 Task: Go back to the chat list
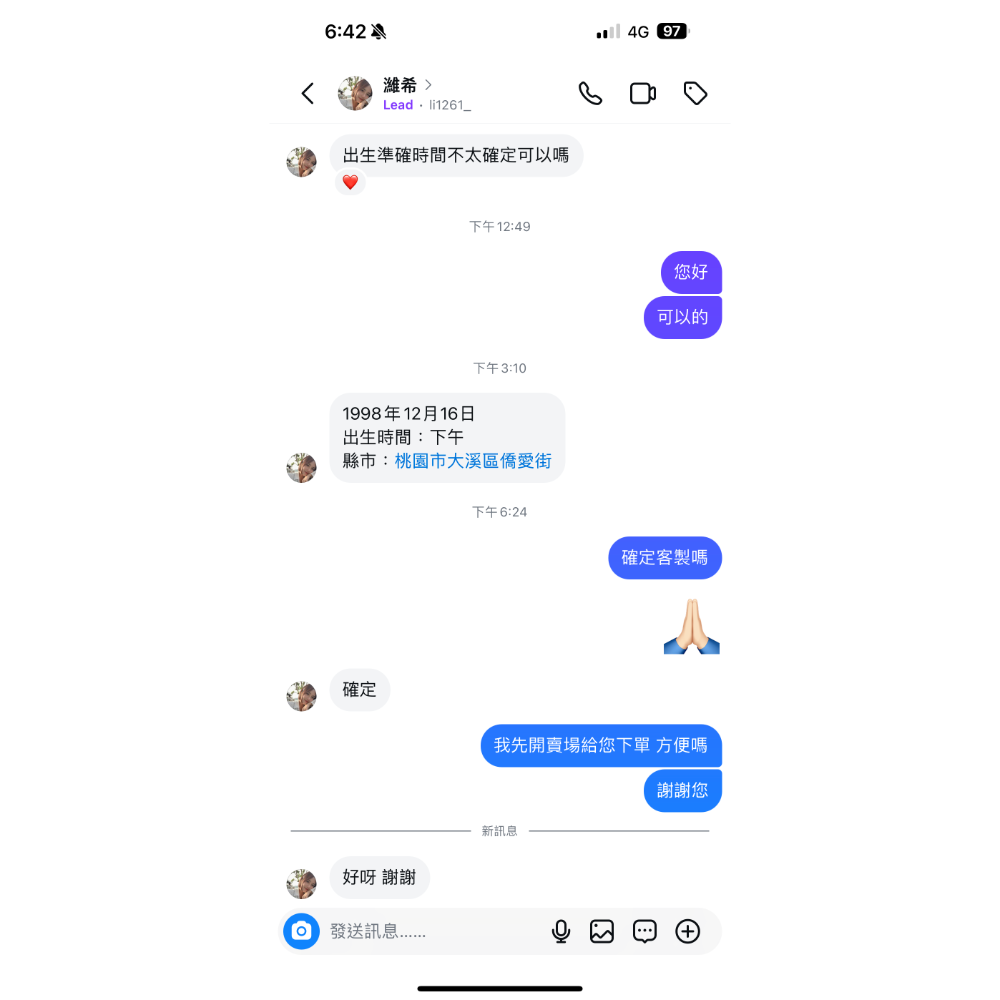pyautogui.click(x=308, y=94)
